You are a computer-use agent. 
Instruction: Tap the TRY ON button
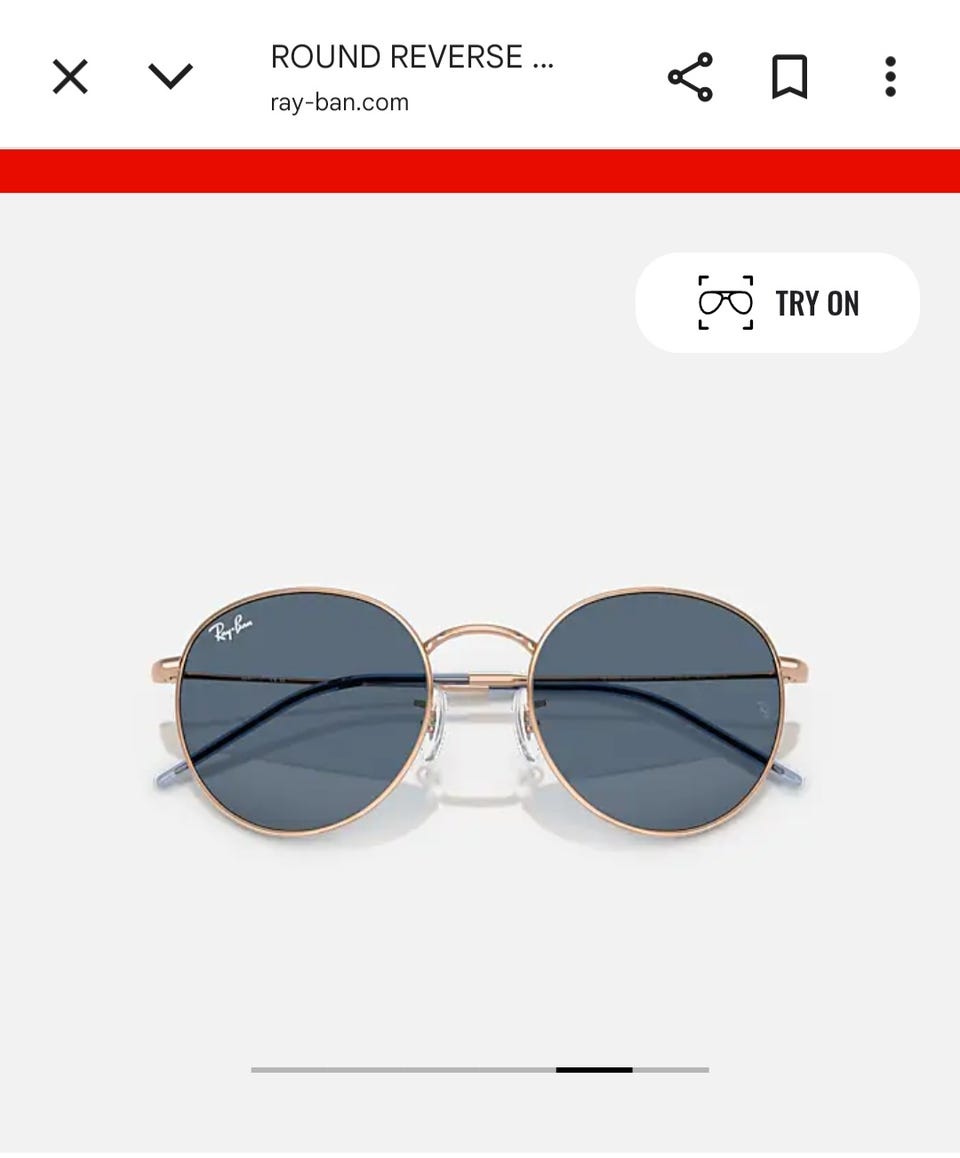tap(777, 303)
